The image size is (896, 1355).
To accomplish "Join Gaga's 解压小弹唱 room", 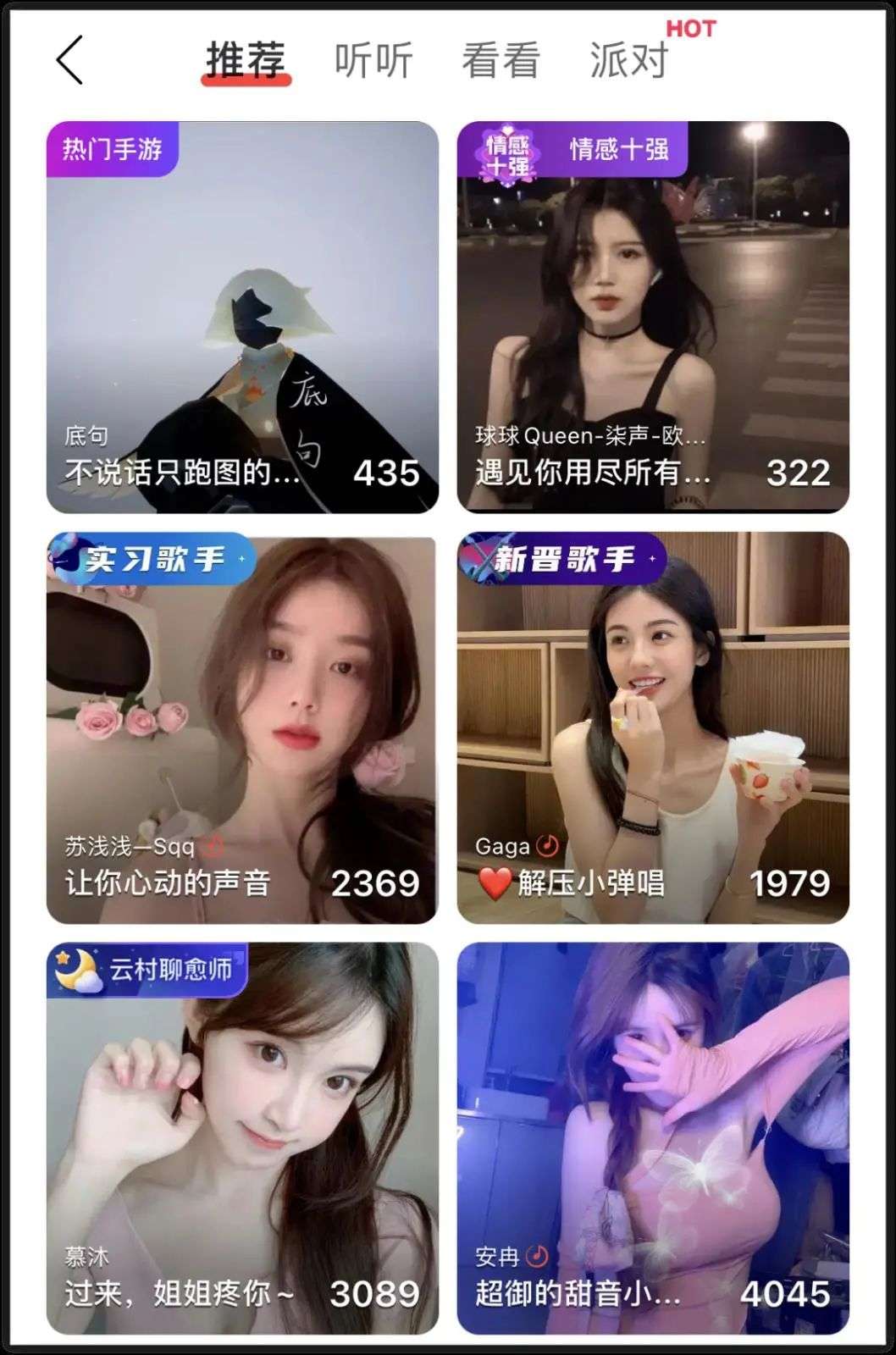I will pyautogui.click(x=653, y=728).
